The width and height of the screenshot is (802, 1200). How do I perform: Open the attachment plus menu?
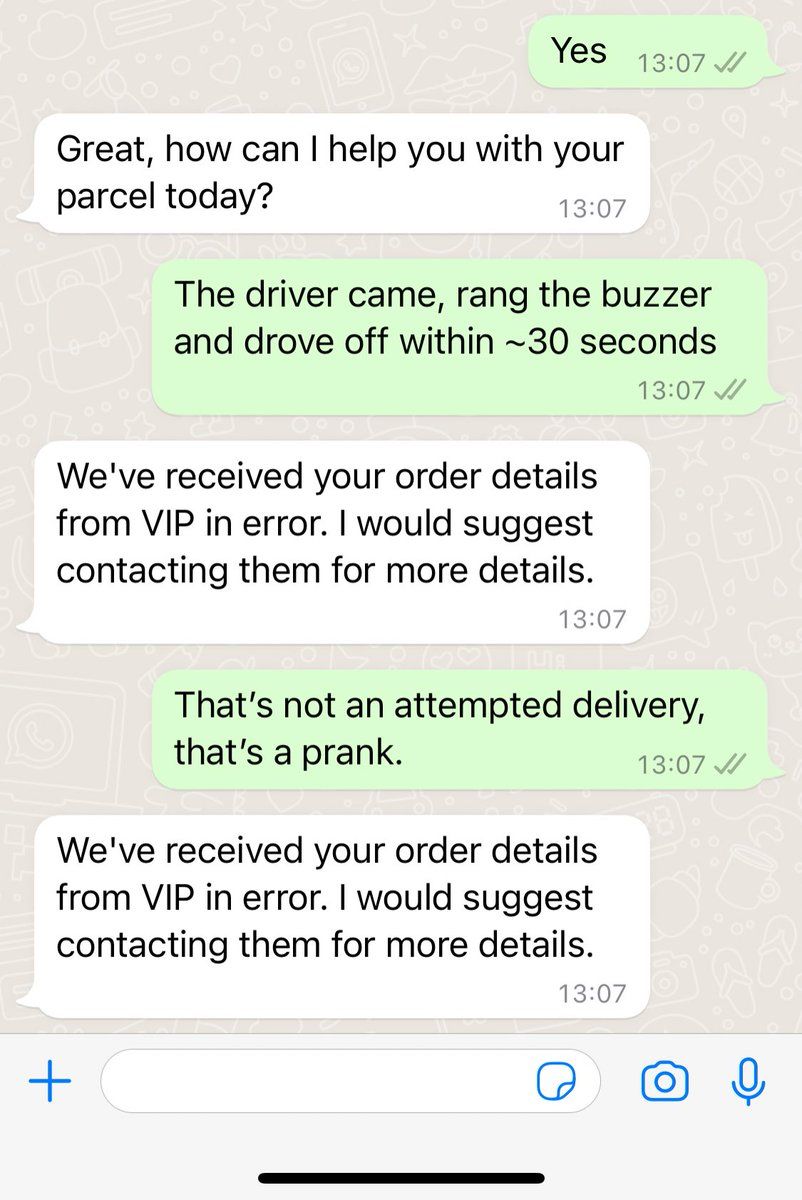coord(49,1081)
